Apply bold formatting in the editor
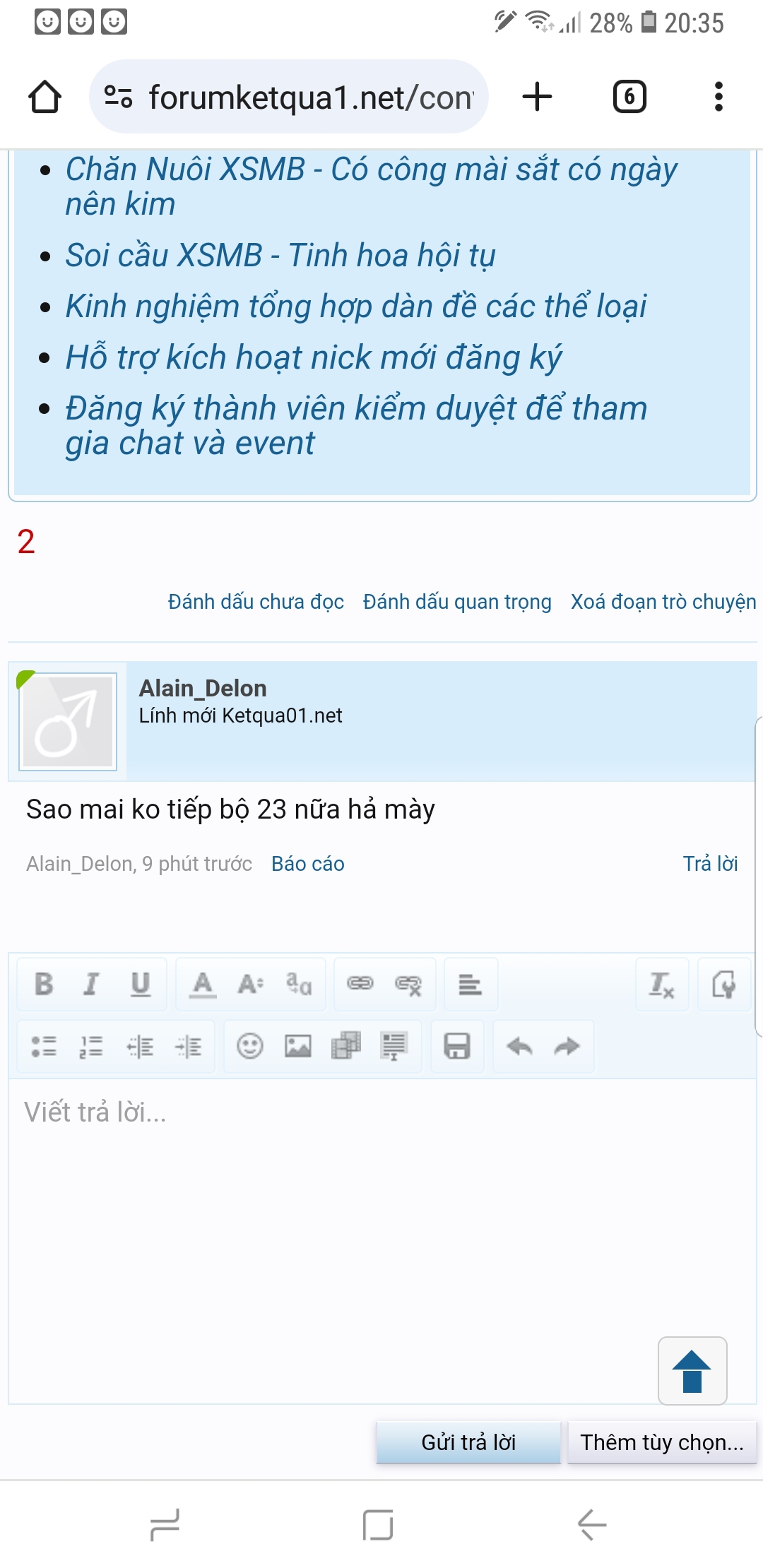Screen dimensions: 763x1568 click(44, 984)
